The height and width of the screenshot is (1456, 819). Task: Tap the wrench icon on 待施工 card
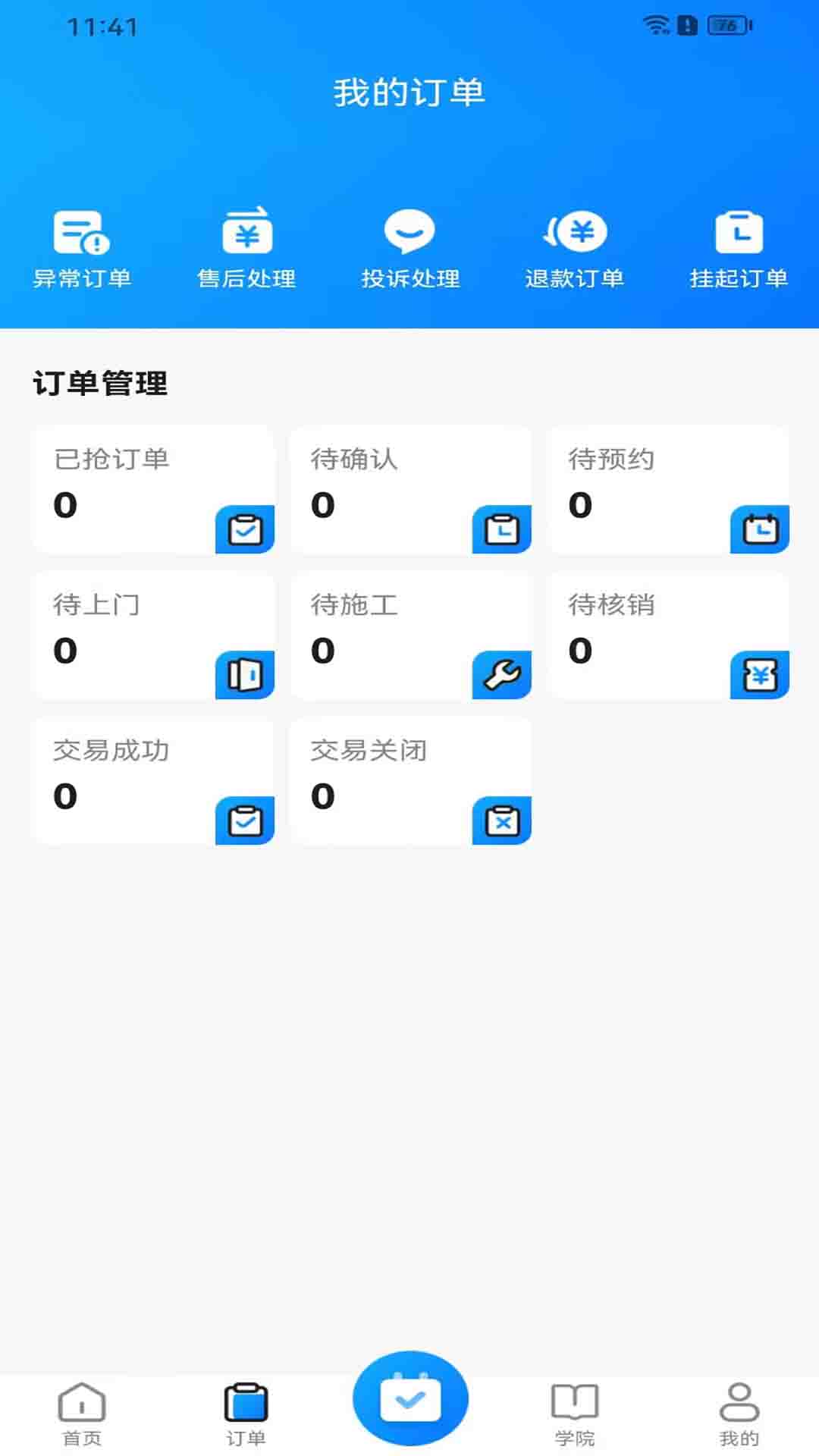pos(501,675)
